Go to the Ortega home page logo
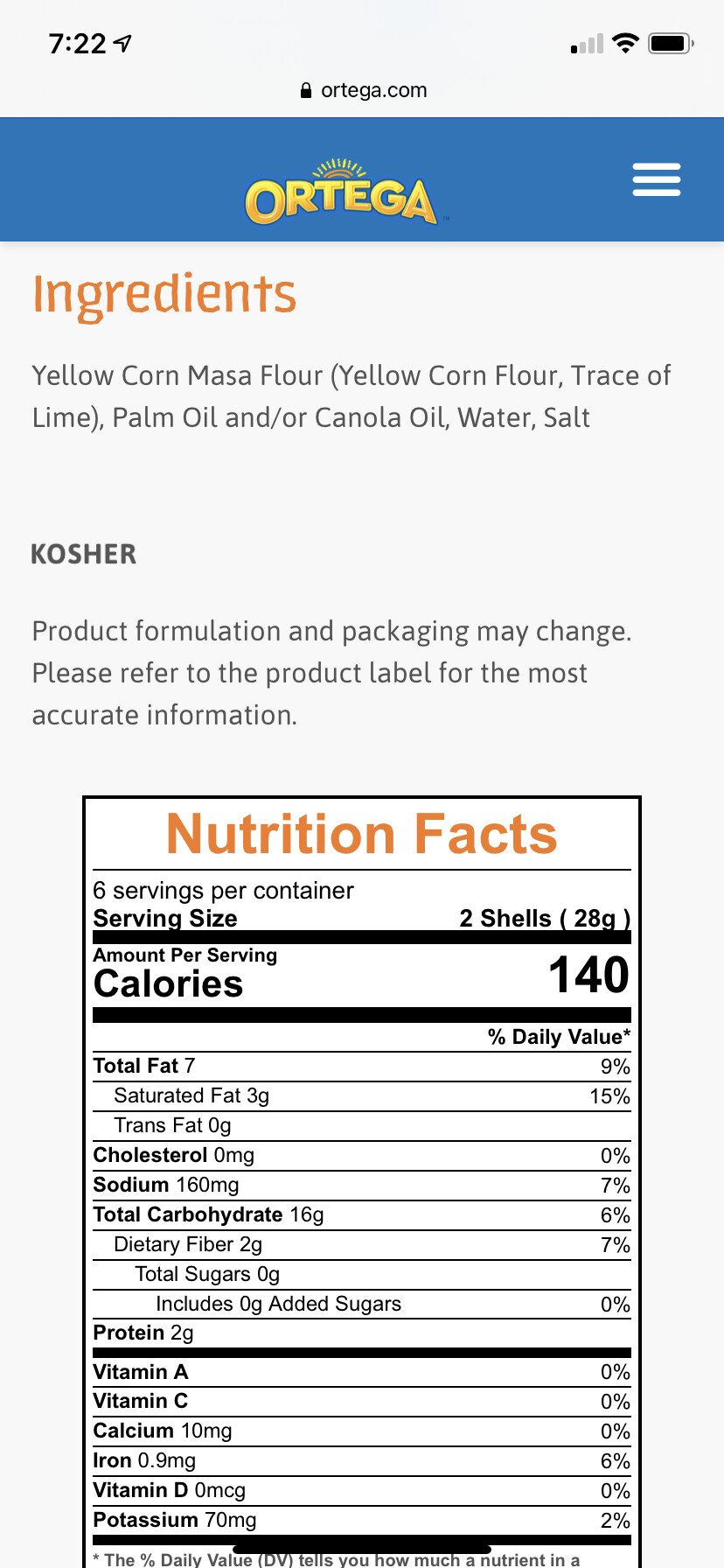 [x=341, y=192]
